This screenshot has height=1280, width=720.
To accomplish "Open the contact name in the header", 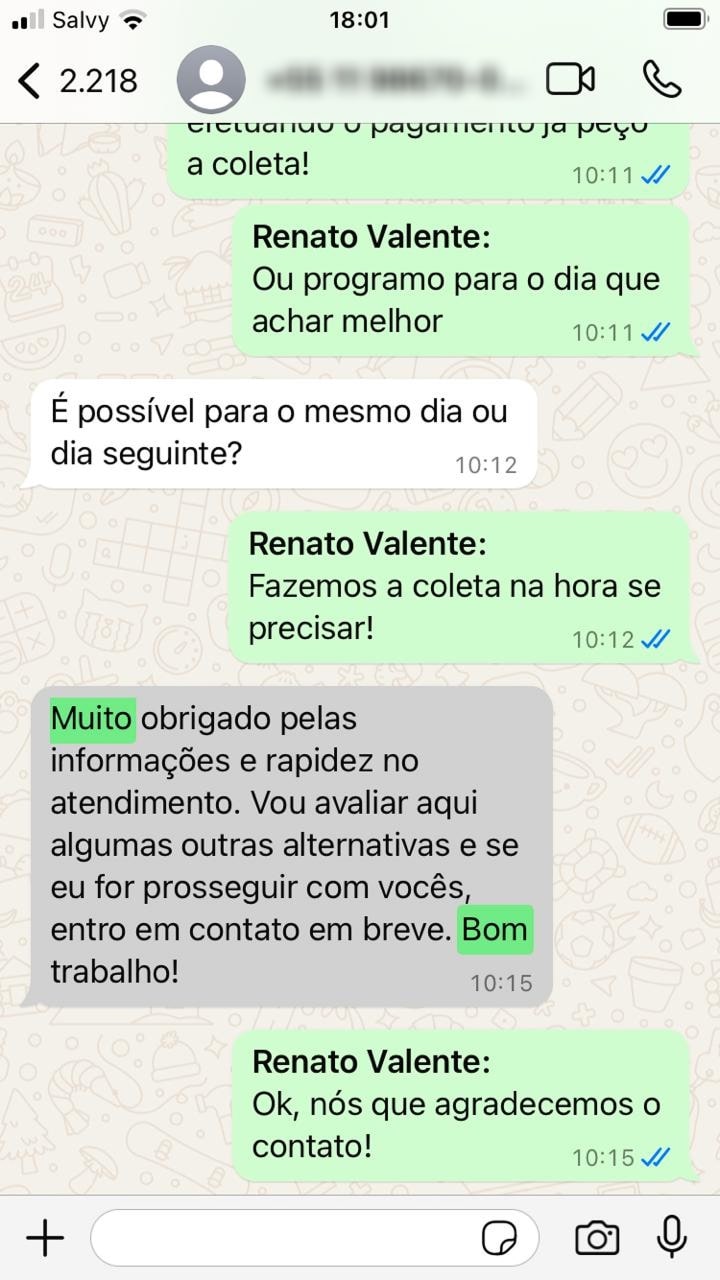I will click(x=380, y=78).
